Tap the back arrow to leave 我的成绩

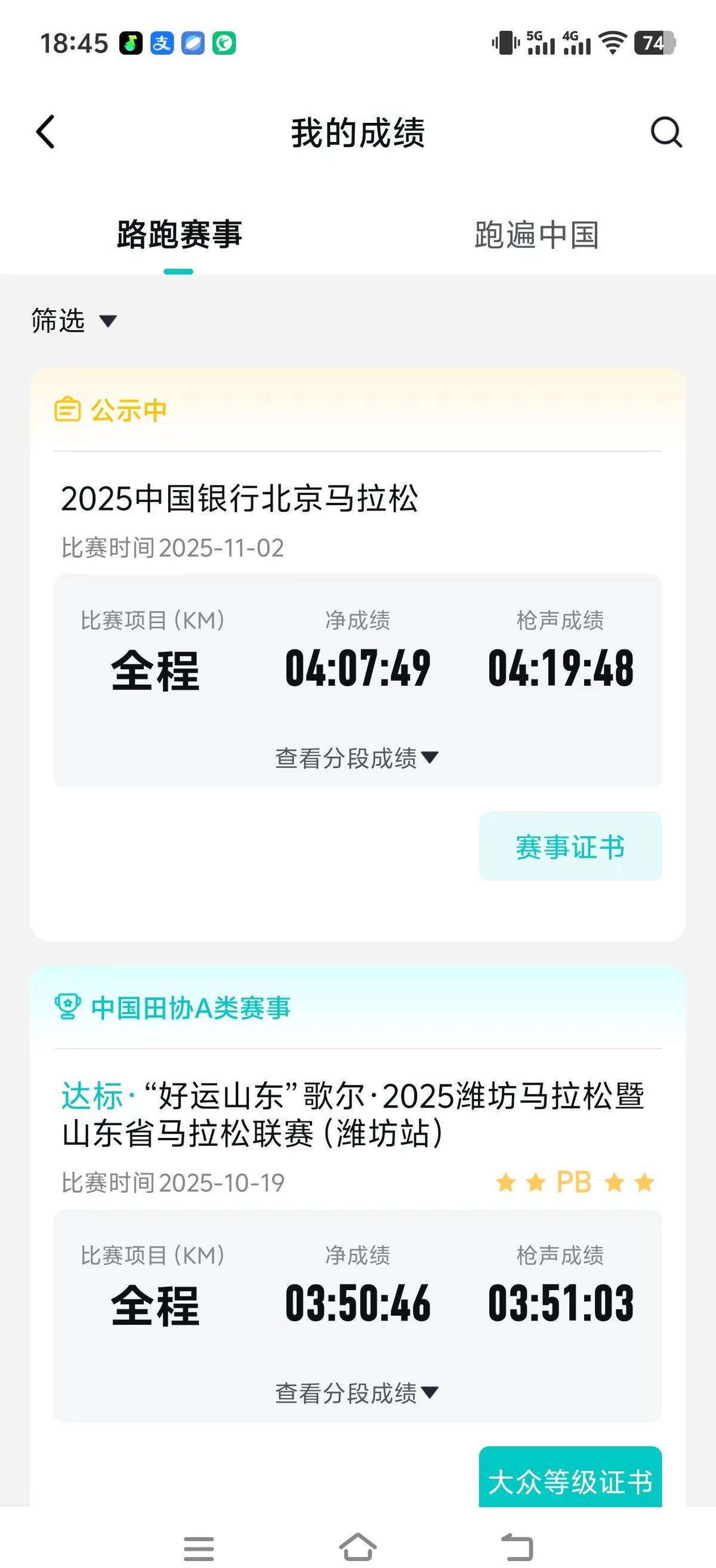click(x=46, y=131)
